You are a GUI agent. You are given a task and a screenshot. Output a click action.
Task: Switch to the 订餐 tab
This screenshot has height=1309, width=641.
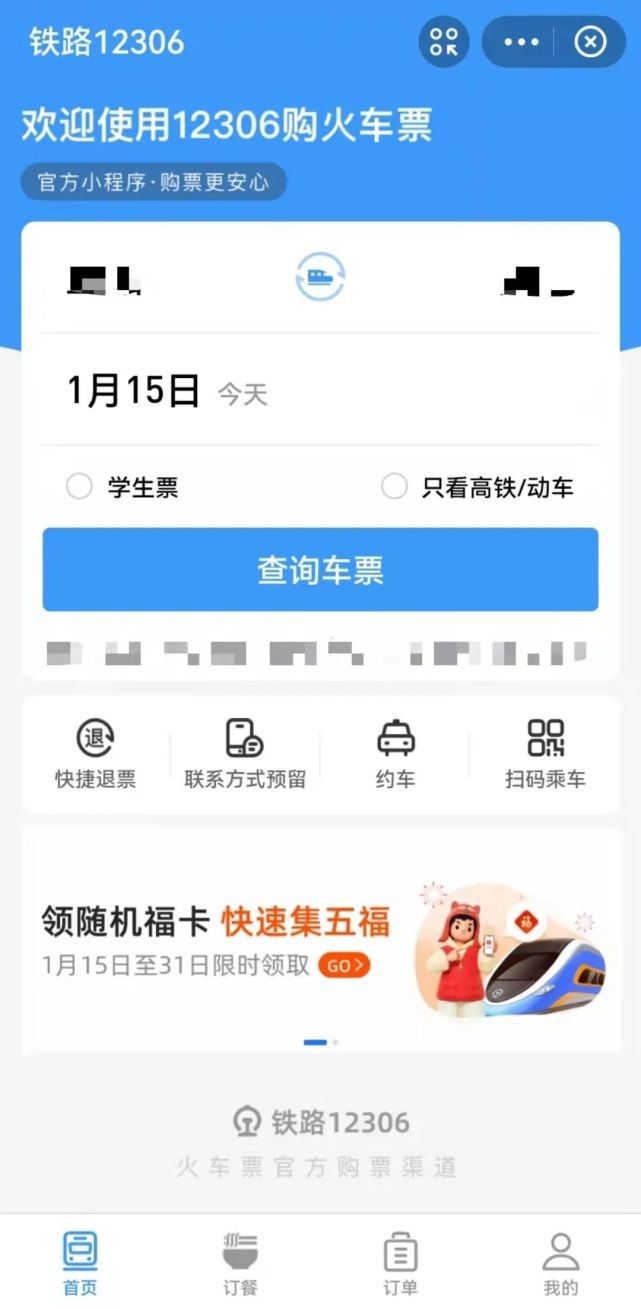(240, 1263)
